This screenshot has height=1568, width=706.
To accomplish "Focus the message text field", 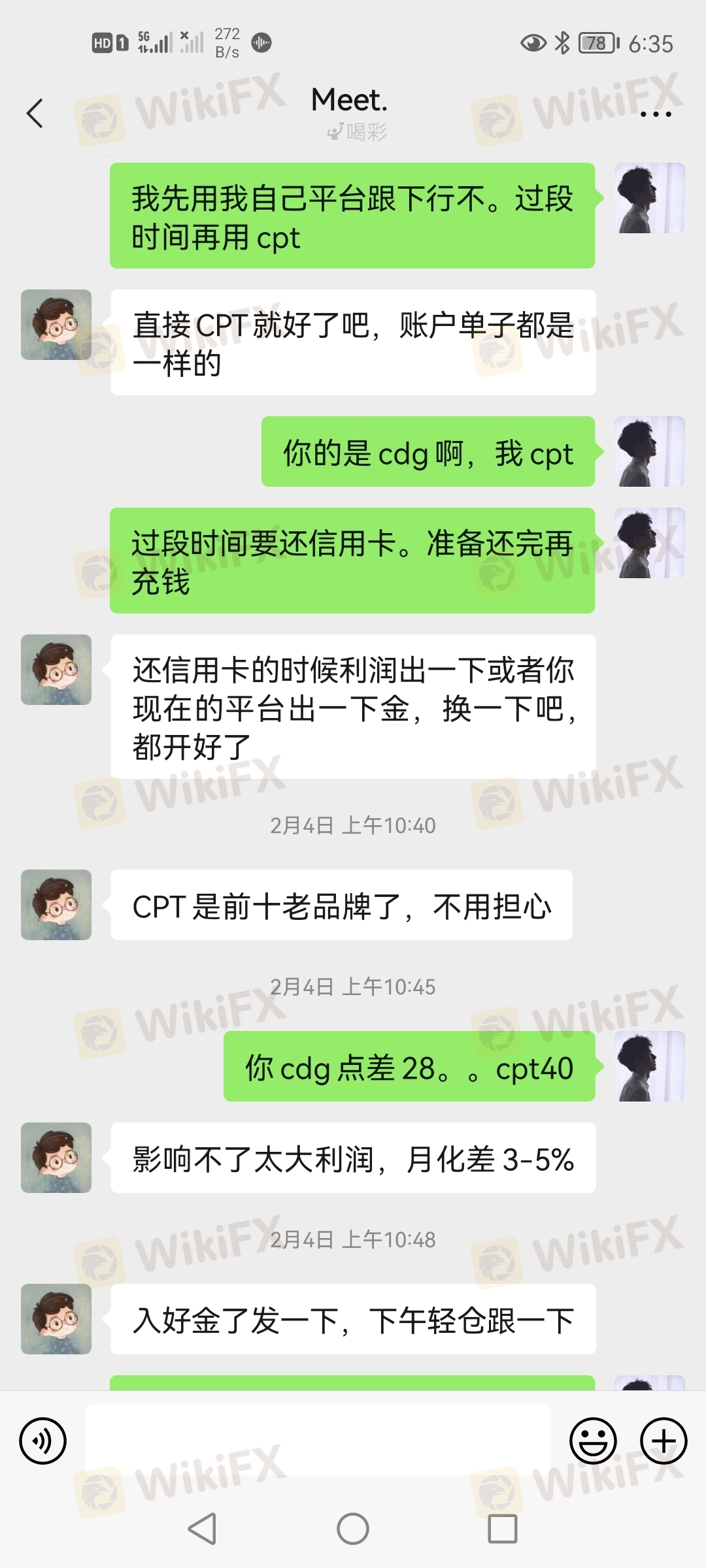I will (317, 1441).
